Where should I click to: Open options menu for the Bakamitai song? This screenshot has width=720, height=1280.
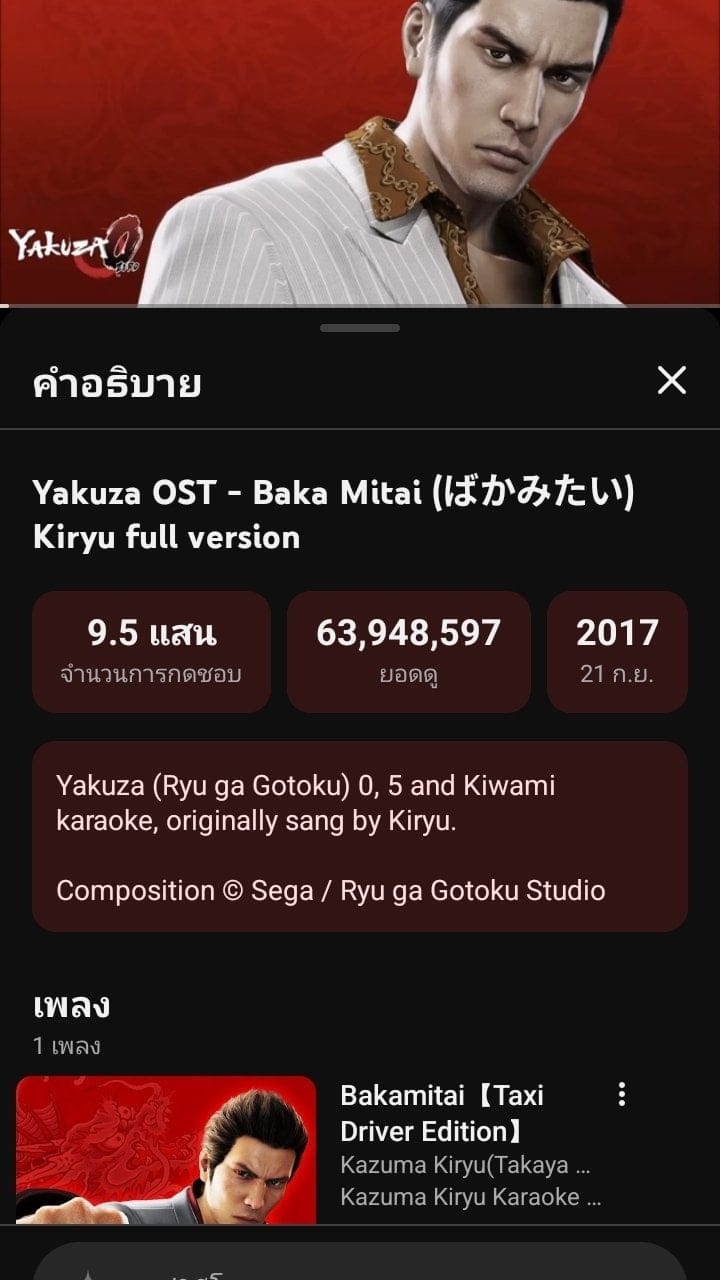pos(622,1095)
